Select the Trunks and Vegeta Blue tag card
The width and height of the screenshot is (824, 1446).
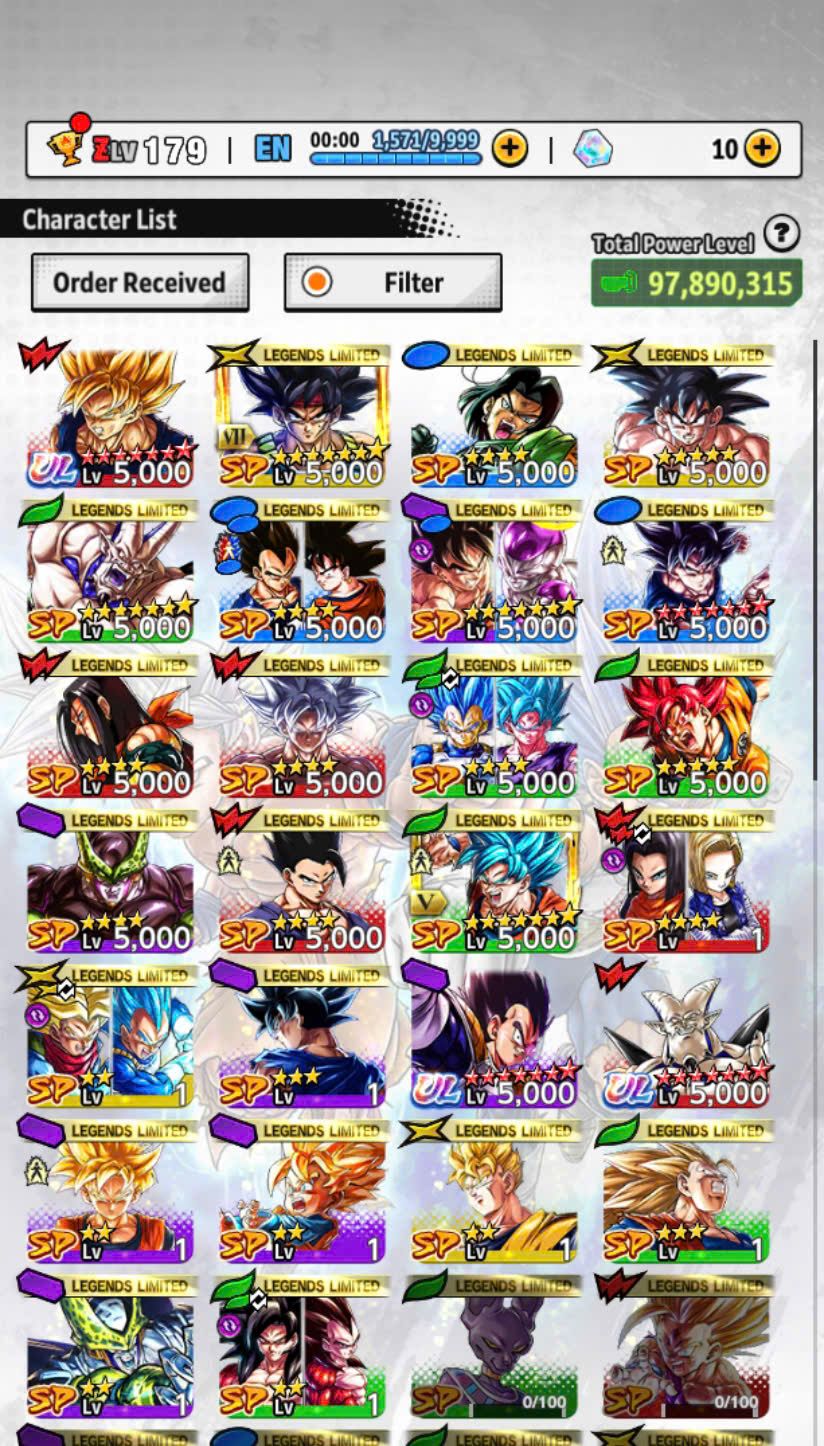tap(110, 1036)
